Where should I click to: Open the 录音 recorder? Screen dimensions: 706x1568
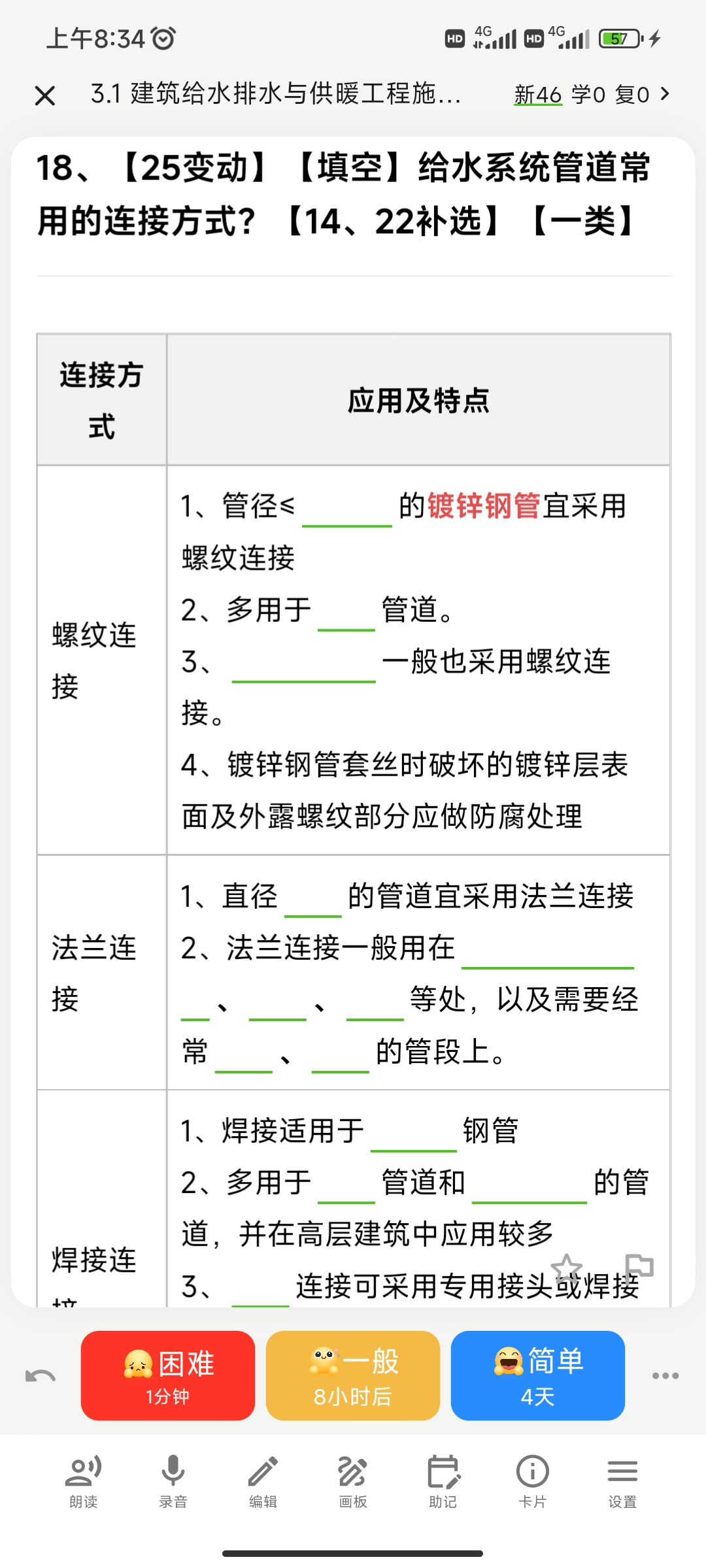pos(173,1481)
